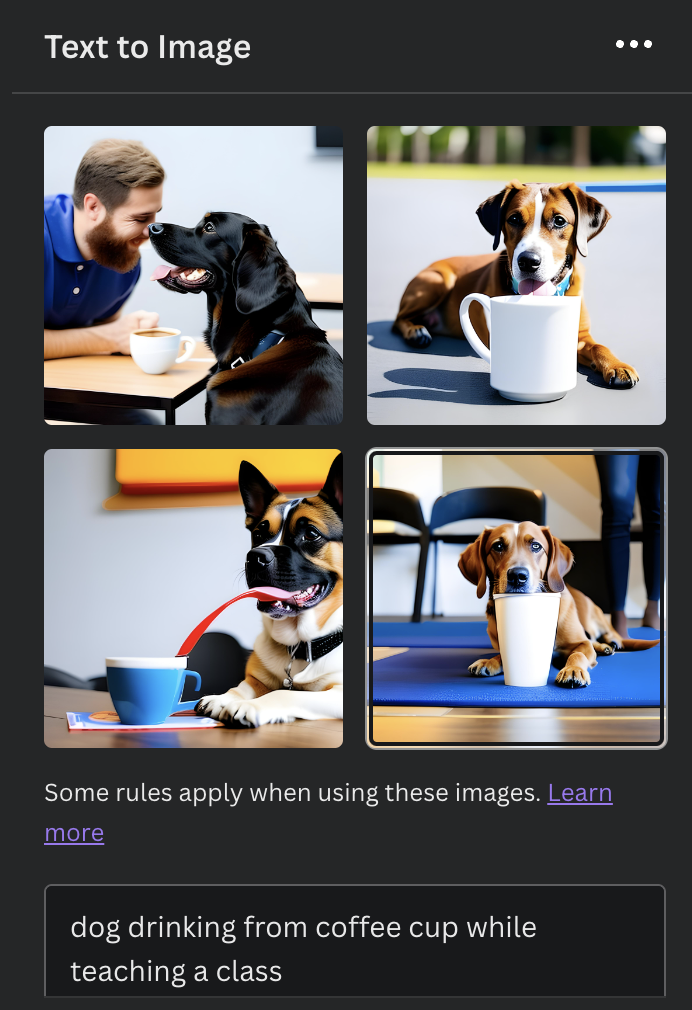Open the Text to Image overflow menu
Image resolution: width=692 pixels, height=1010 pixels.
tap(634, 45)
